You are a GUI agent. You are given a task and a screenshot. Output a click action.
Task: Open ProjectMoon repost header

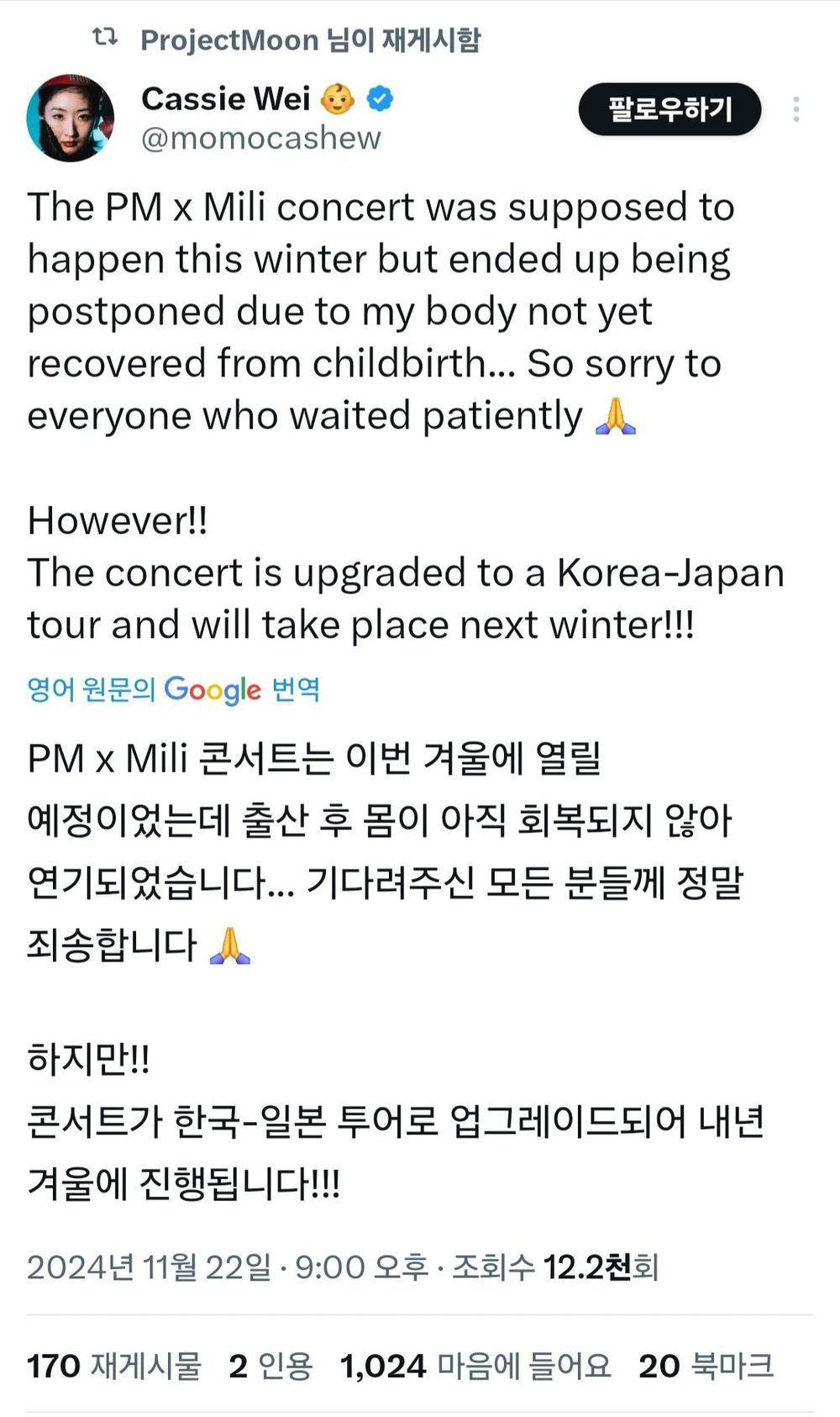pos(310,40)
